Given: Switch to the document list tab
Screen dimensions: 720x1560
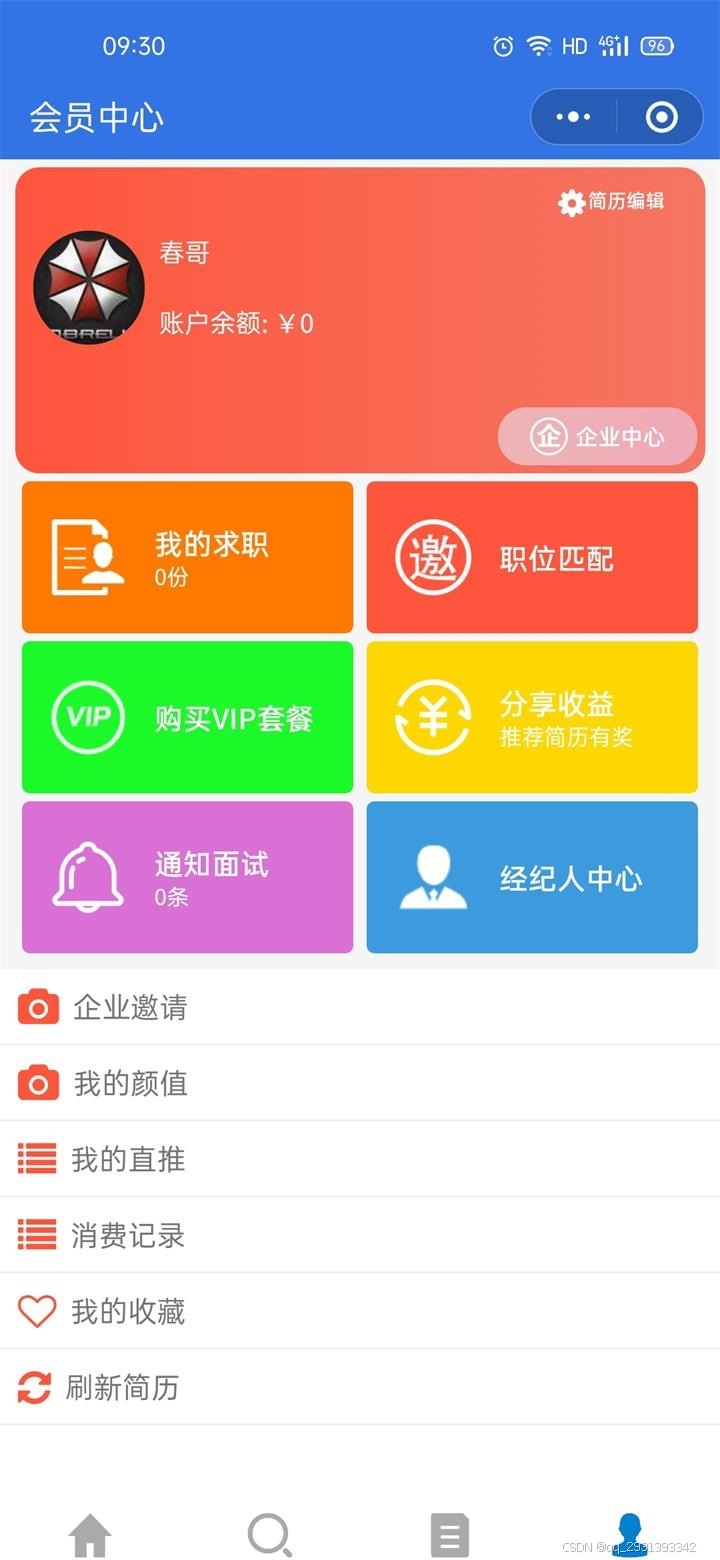Looking at the screenshot, I should coord(450,1535).
